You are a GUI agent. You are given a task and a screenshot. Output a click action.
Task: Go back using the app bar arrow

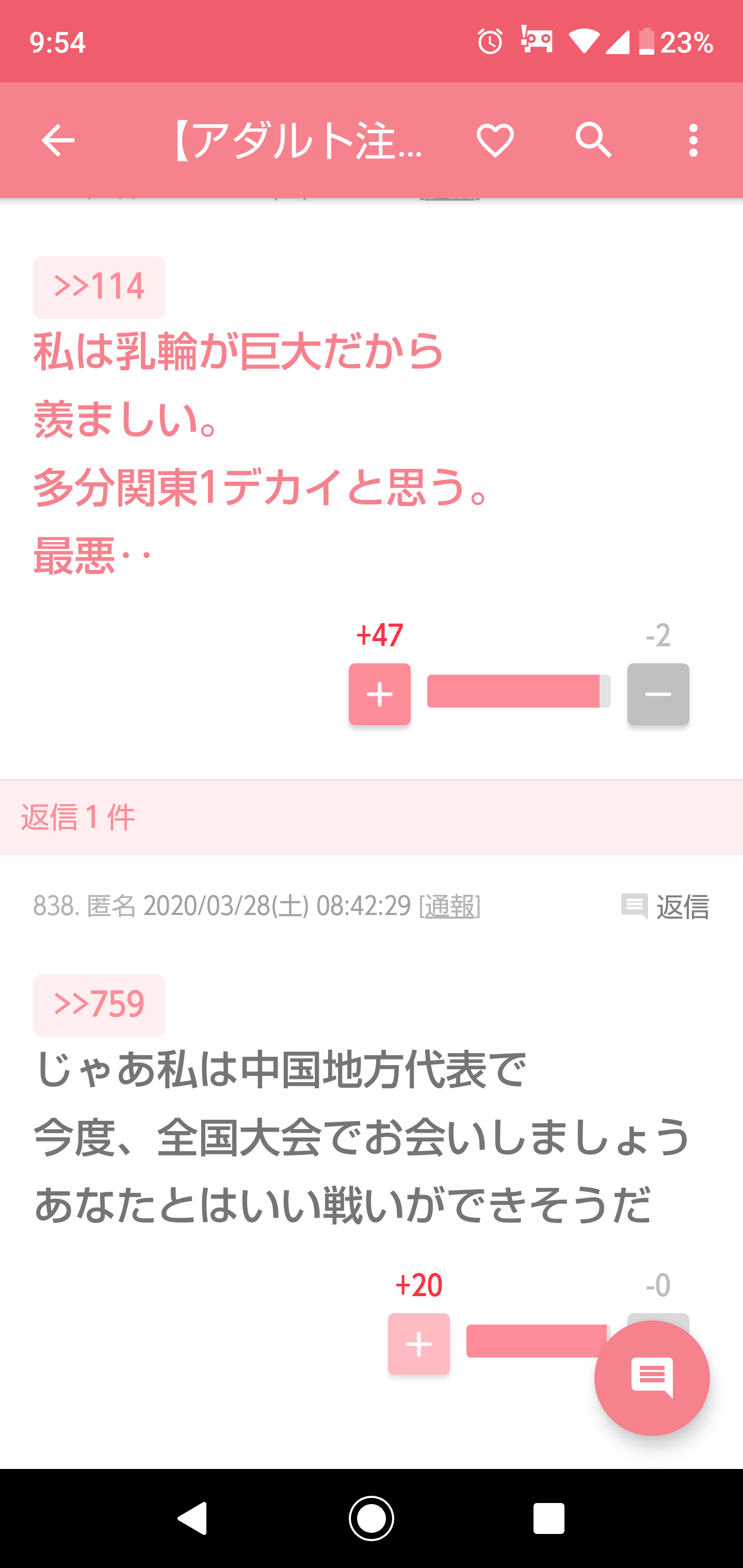(x=57, y=141)
